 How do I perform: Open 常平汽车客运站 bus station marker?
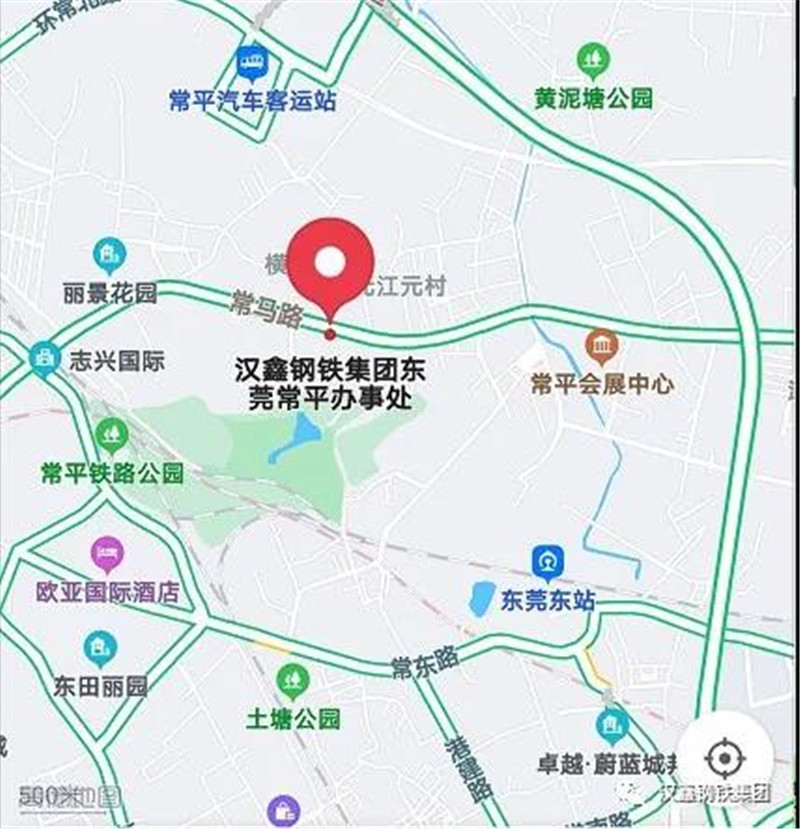click(x=251, y=64)
